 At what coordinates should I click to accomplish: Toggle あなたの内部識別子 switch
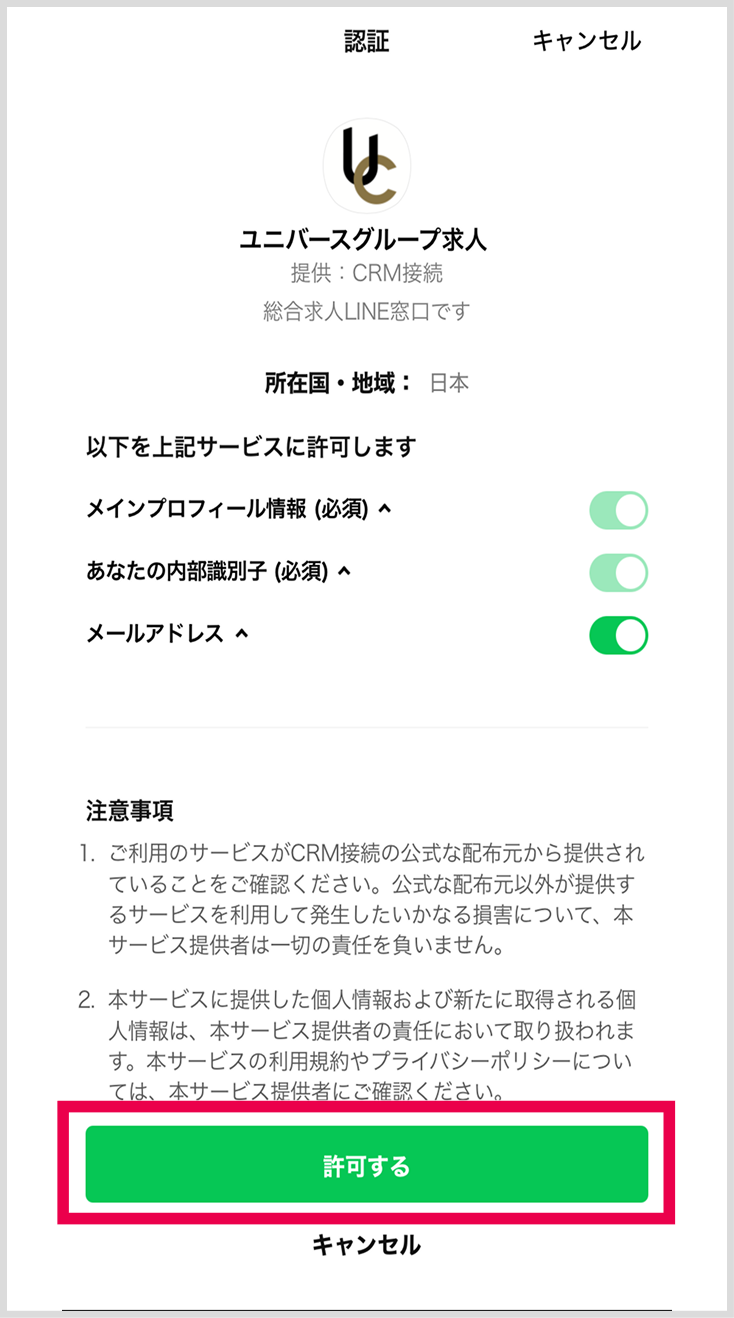[x=617, y=572]
